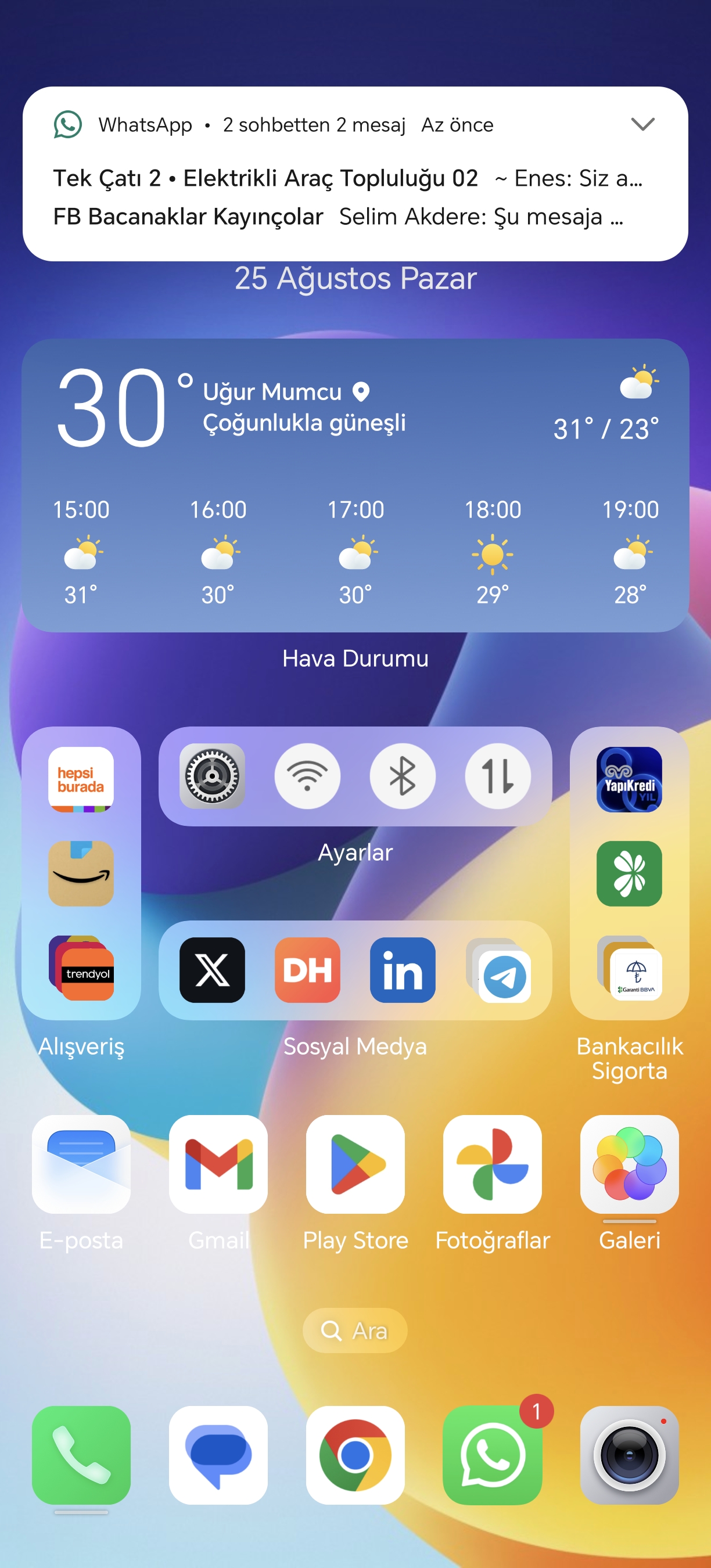
Task: Open the Yapı Kredi banking app
Action: coord(629,779)
